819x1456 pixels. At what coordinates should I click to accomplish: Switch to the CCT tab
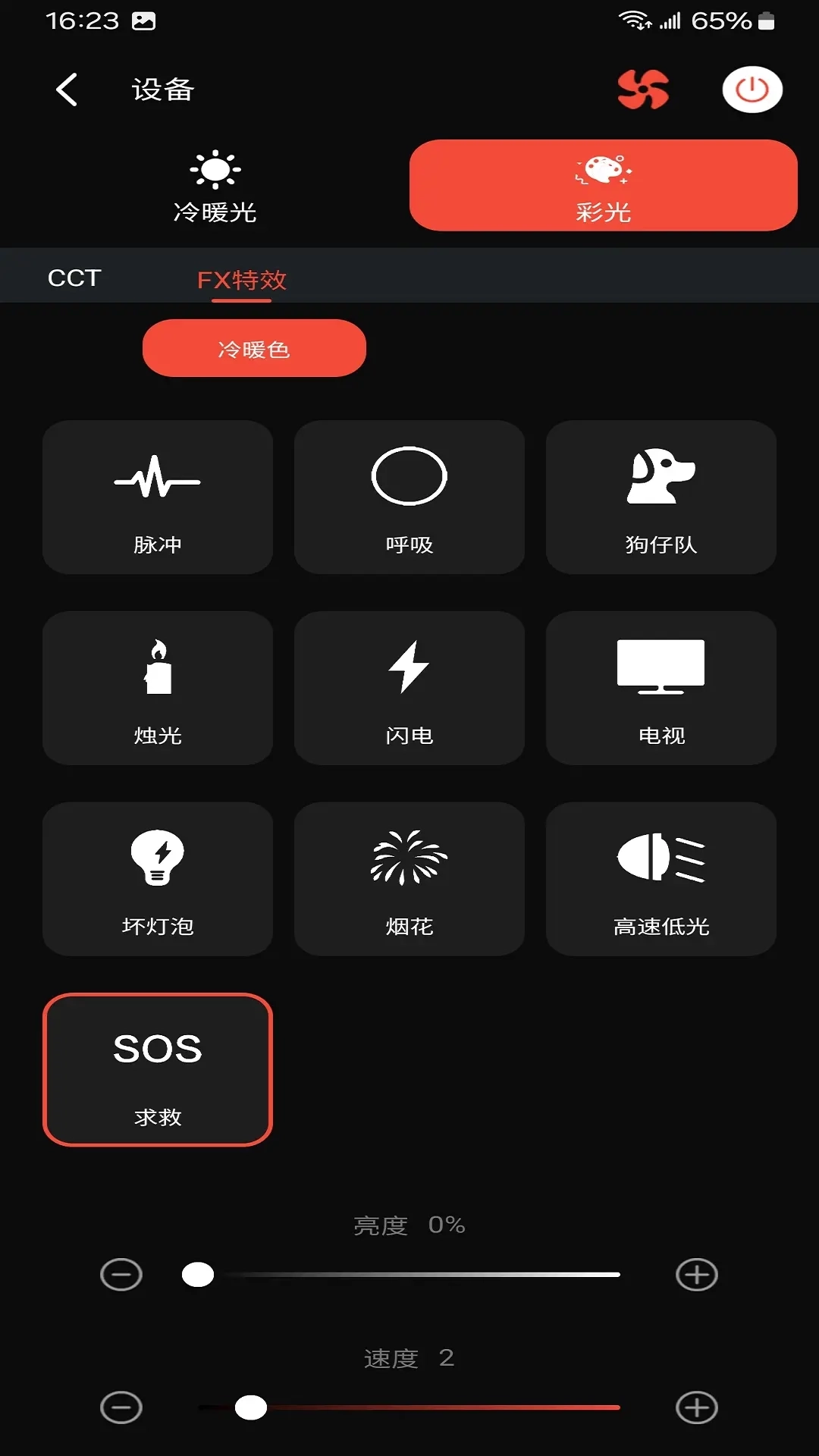(x=74, y=277)
